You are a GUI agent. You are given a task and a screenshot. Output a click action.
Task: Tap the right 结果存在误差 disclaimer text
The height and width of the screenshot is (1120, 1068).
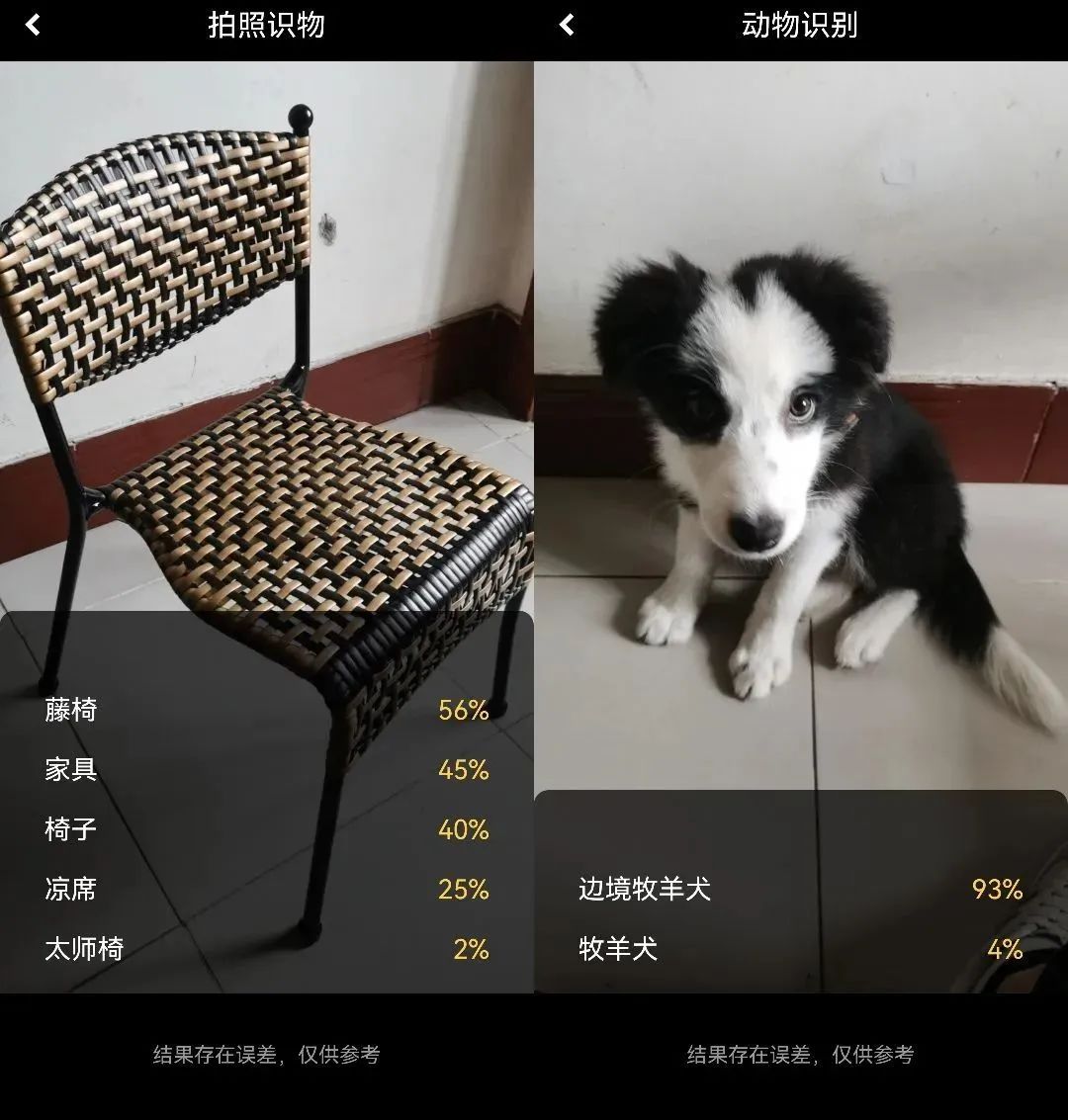[799, 1056]
